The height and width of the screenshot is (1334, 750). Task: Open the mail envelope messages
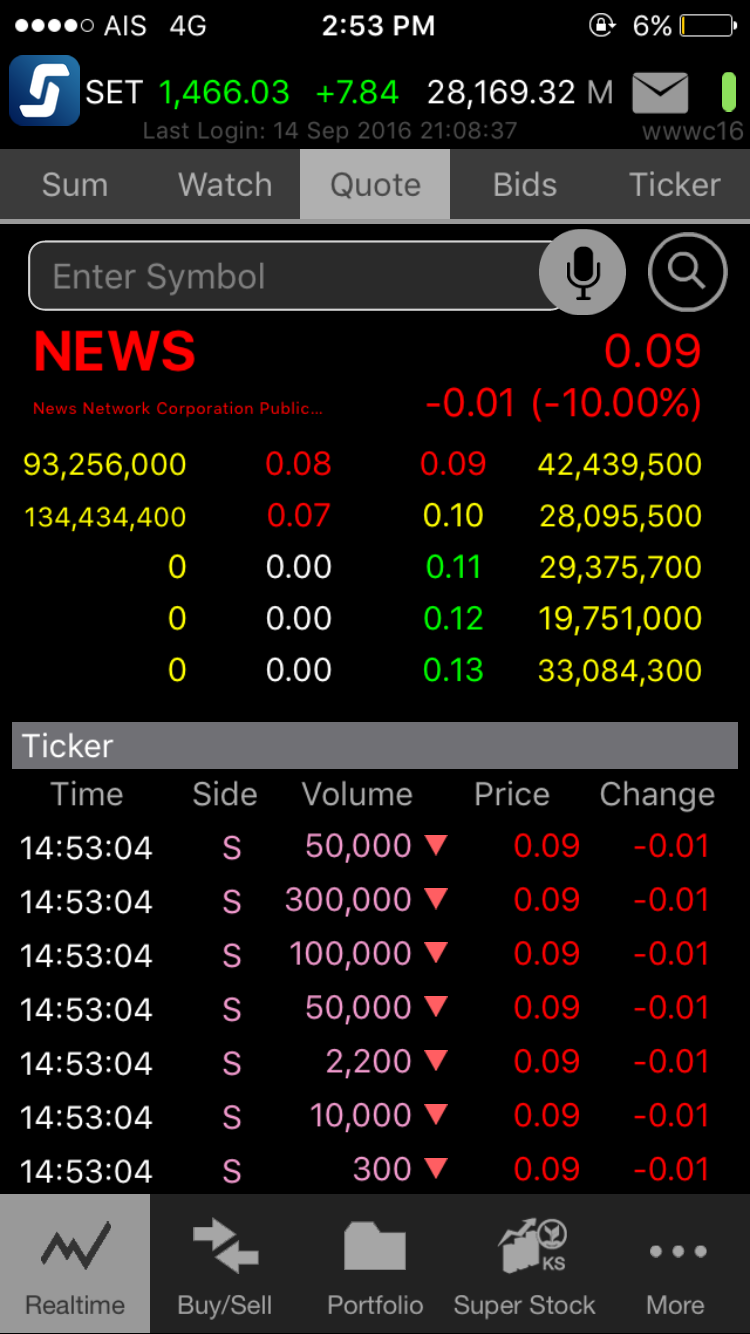coord(660,94)
